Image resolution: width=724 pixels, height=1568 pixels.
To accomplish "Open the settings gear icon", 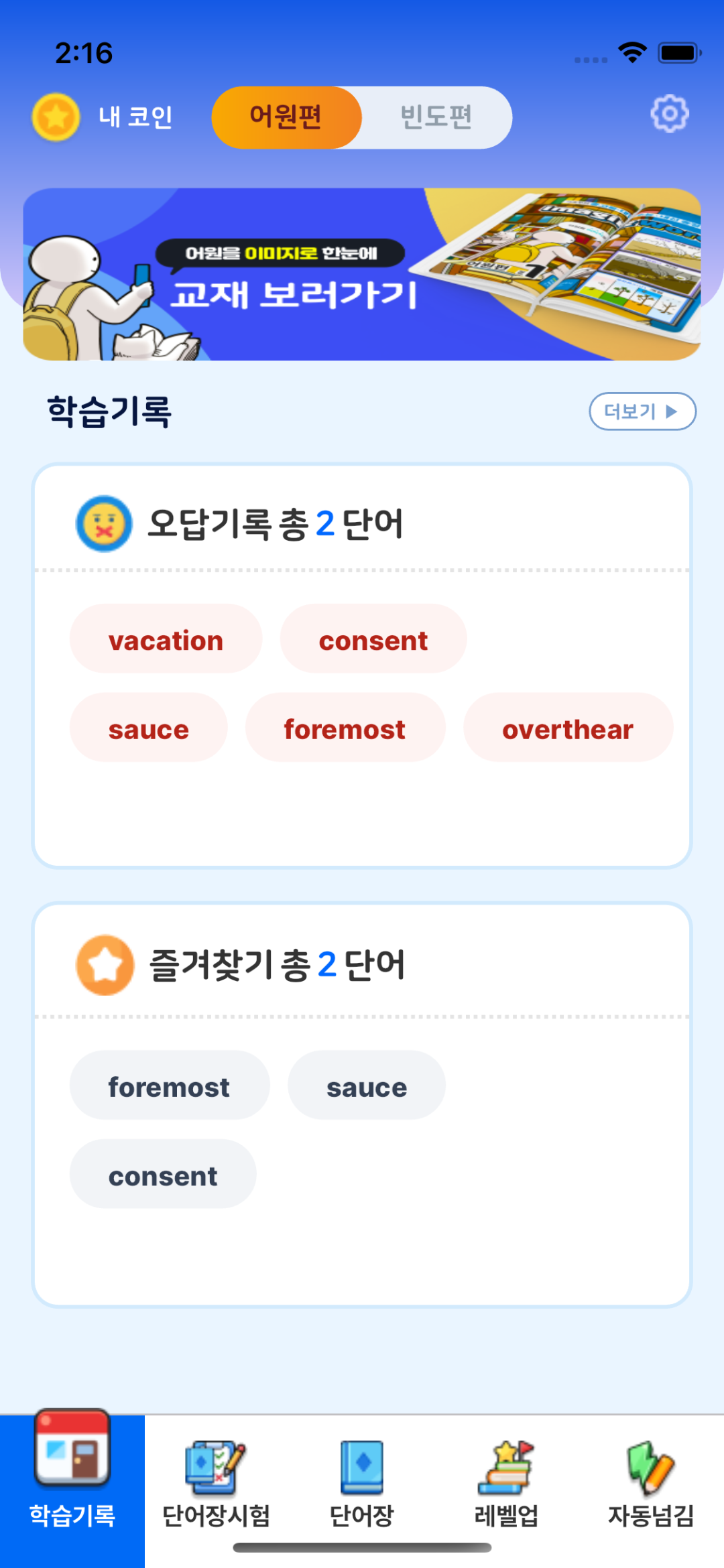I will [x=668, y=114].
